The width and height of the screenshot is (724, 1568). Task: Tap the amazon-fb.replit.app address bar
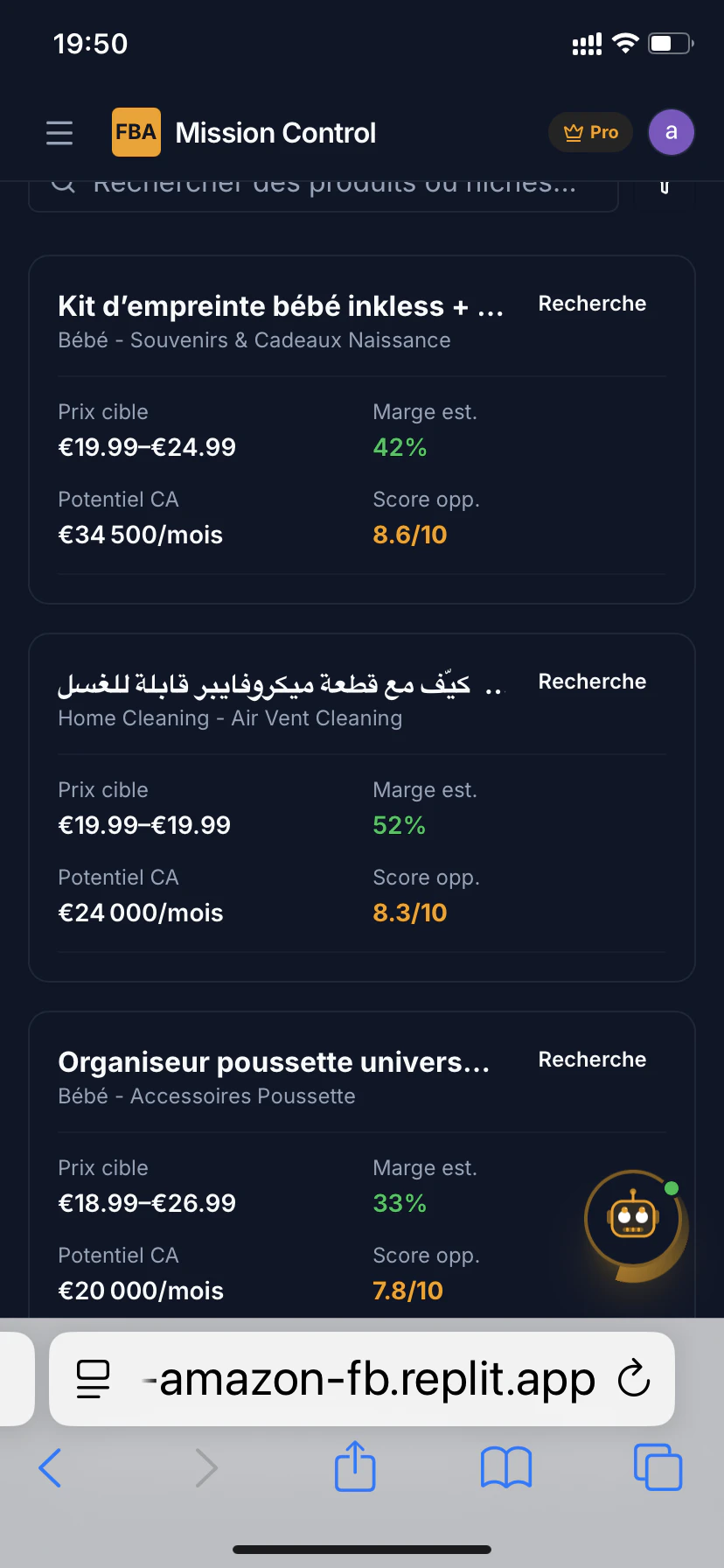[367, 1378]
